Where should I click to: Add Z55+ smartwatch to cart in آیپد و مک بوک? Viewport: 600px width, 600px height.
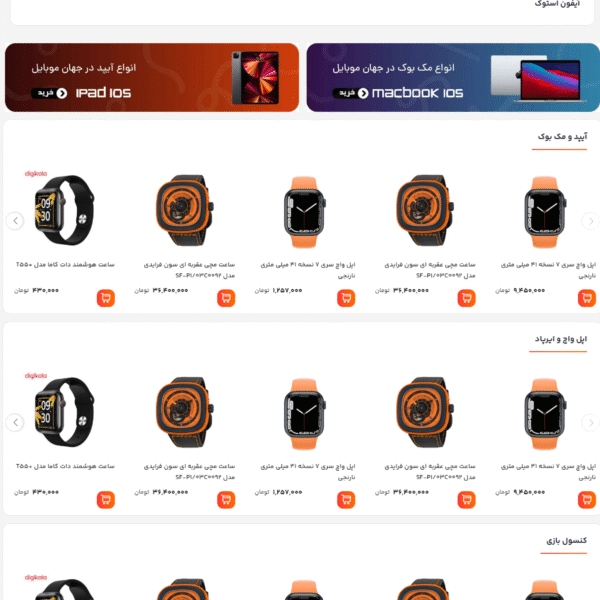105,298
